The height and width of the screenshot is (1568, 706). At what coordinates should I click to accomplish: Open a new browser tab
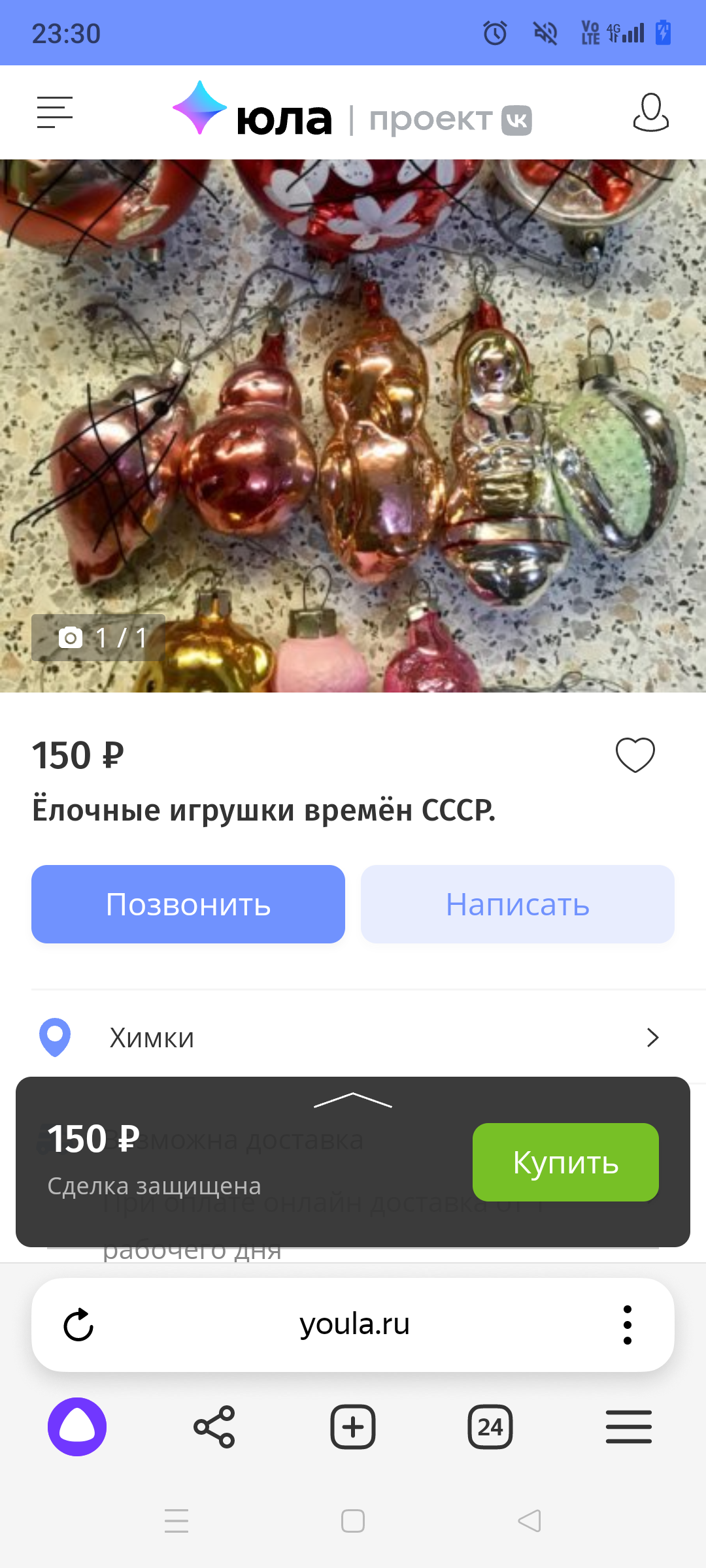(x=353, y=1427)
